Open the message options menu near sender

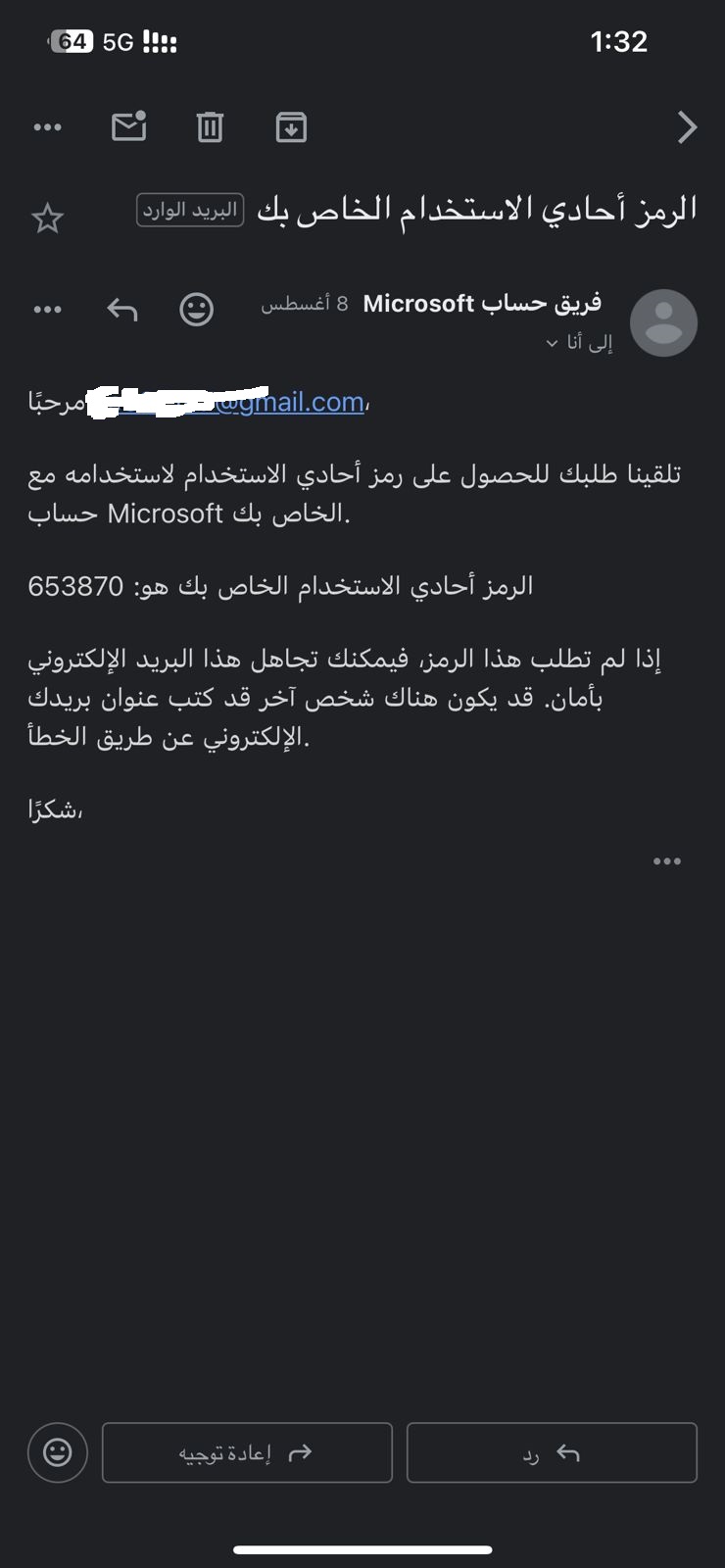pyautogui.click(x=47, y=310)
